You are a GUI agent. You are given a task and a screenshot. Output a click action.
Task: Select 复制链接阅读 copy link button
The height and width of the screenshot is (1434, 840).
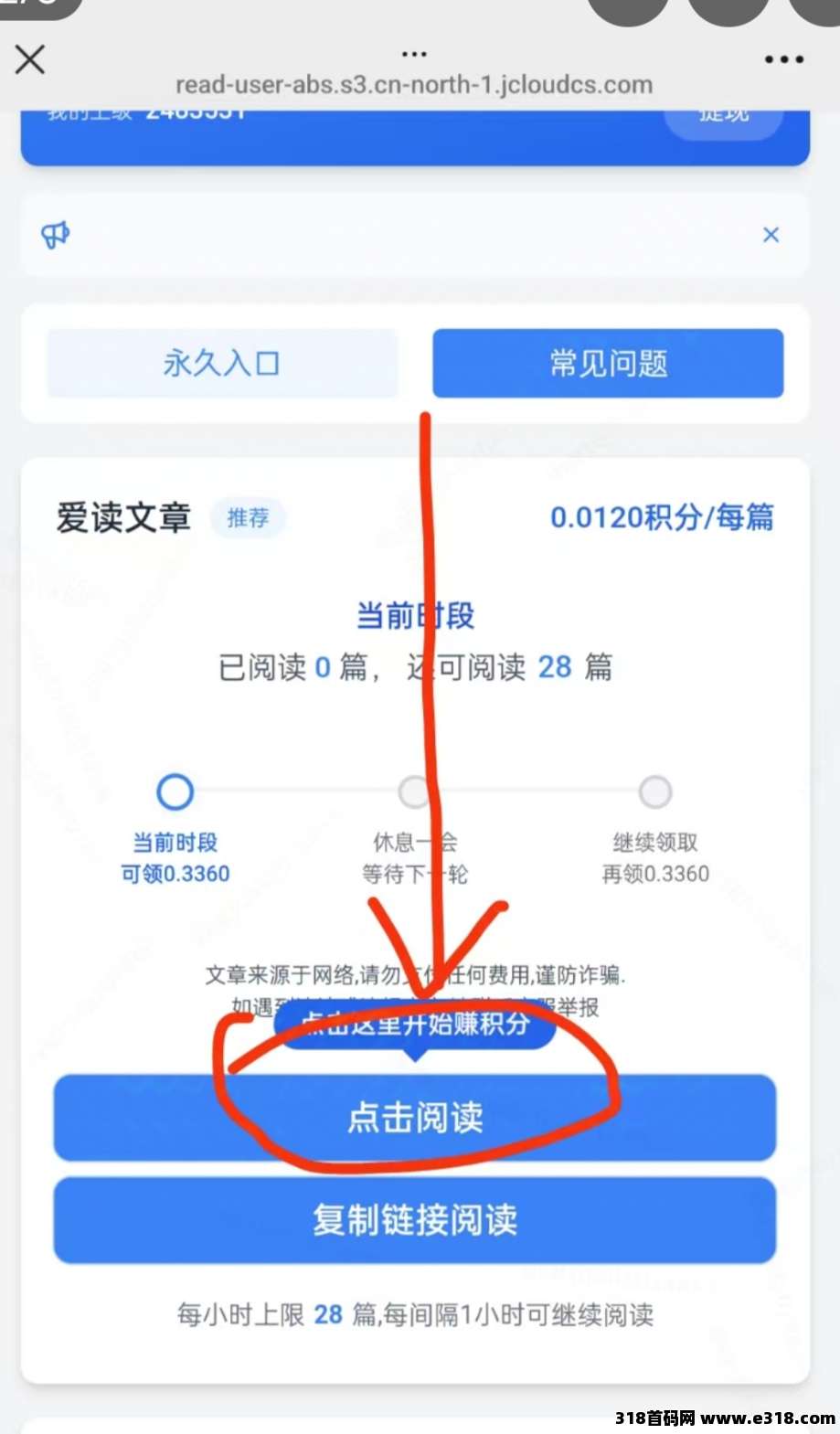point(415,1220)
